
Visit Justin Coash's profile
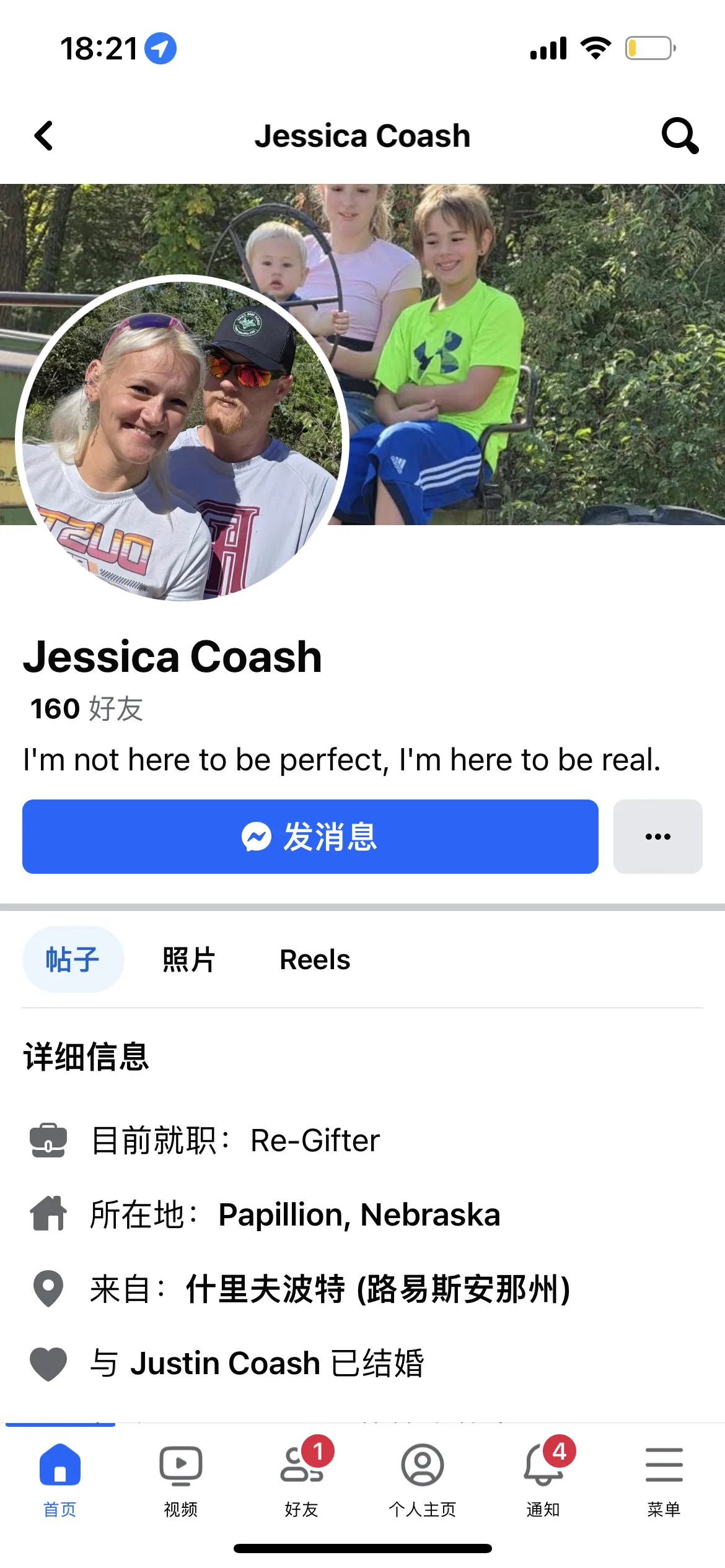[225, 1363]
